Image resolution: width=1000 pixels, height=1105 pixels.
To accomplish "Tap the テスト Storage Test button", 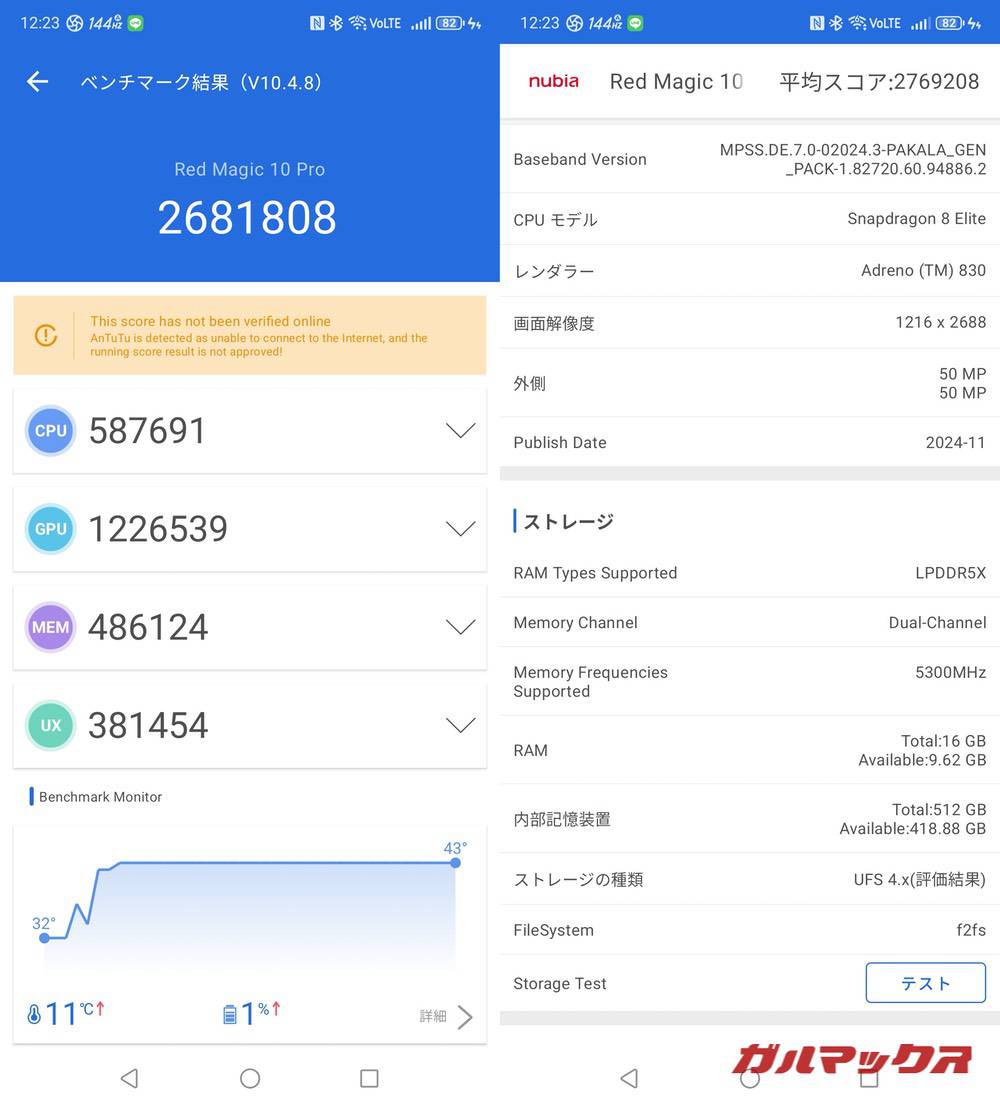I will pyautogui.click(x=925, y=983).
